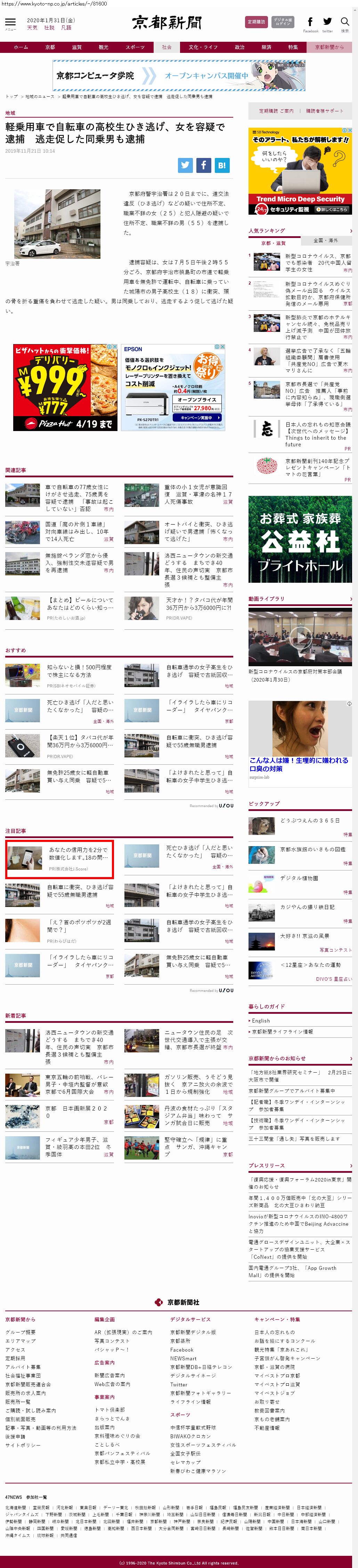Open English link in 暮らしのガイド
The width and height of the screenshot is (358, 1568).
click(x=261, y=1021)
